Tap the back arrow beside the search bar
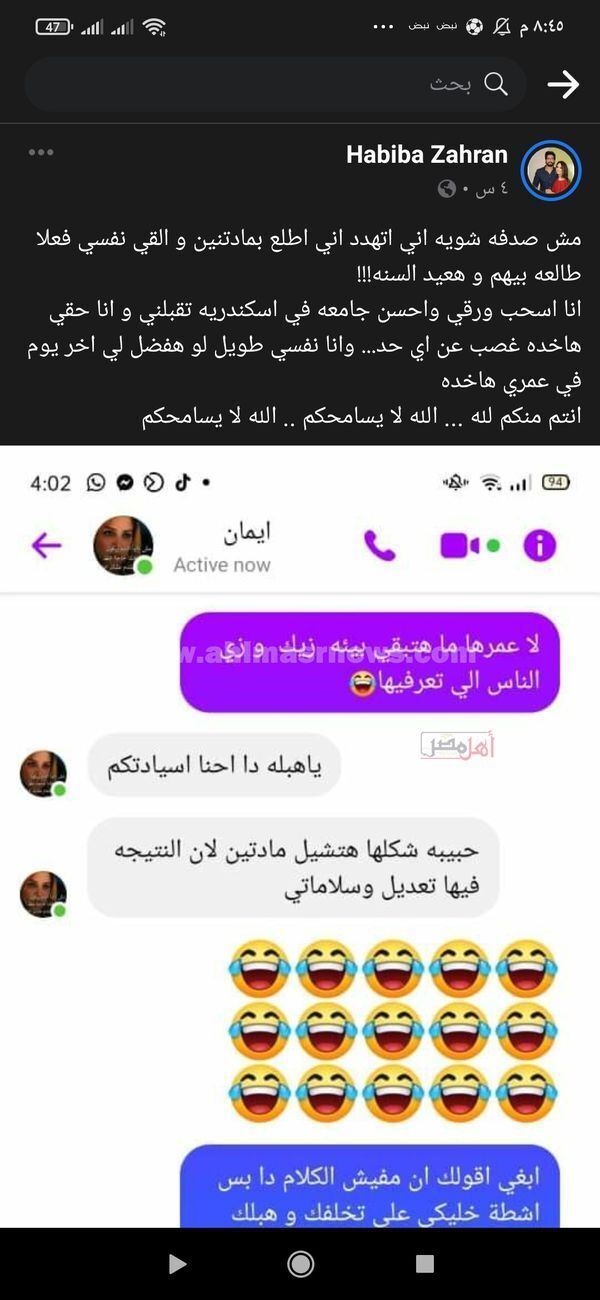 [563, 84]
